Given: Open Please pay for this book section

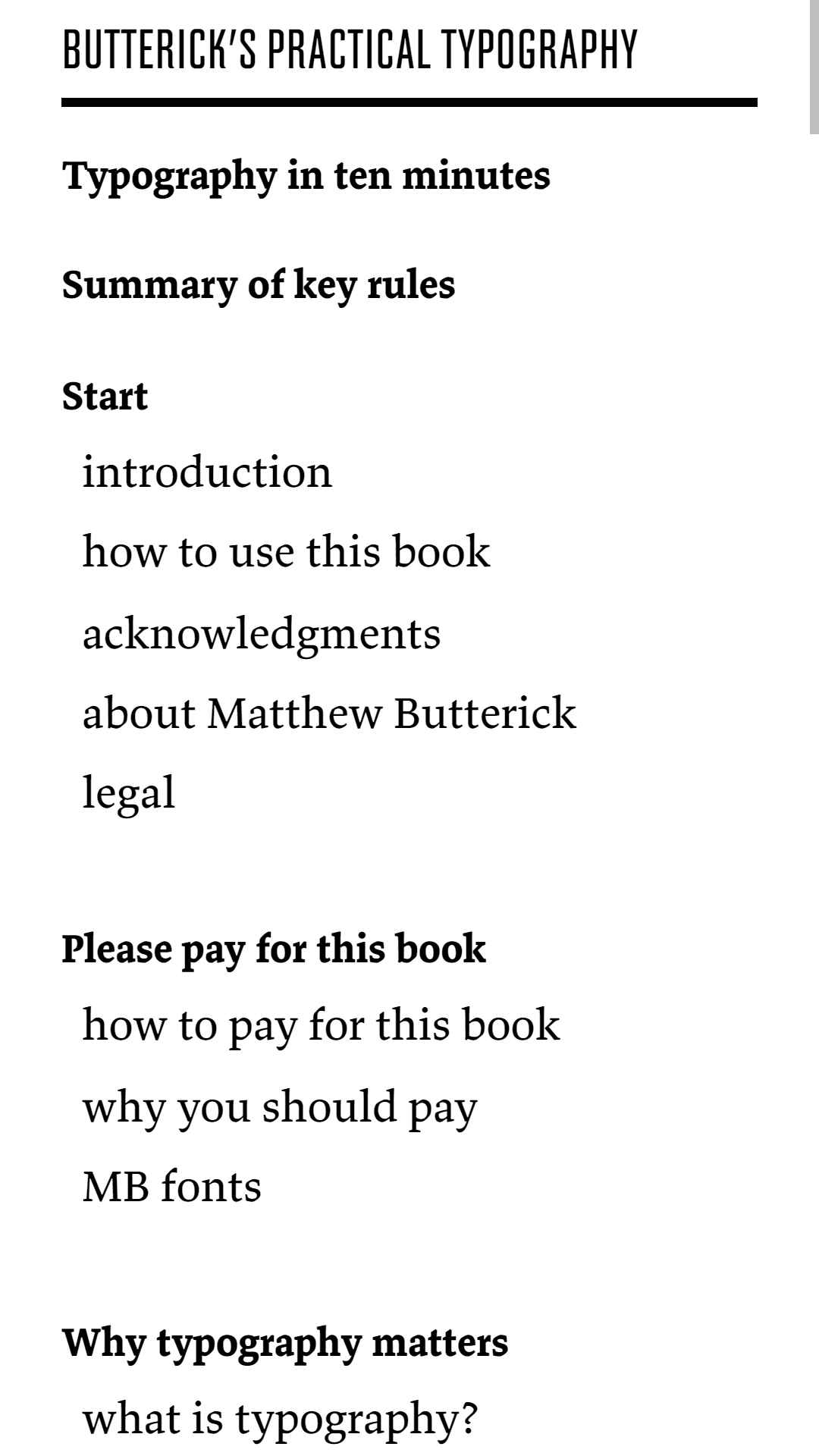Looking at the screenshot, I should click(274, 950).
